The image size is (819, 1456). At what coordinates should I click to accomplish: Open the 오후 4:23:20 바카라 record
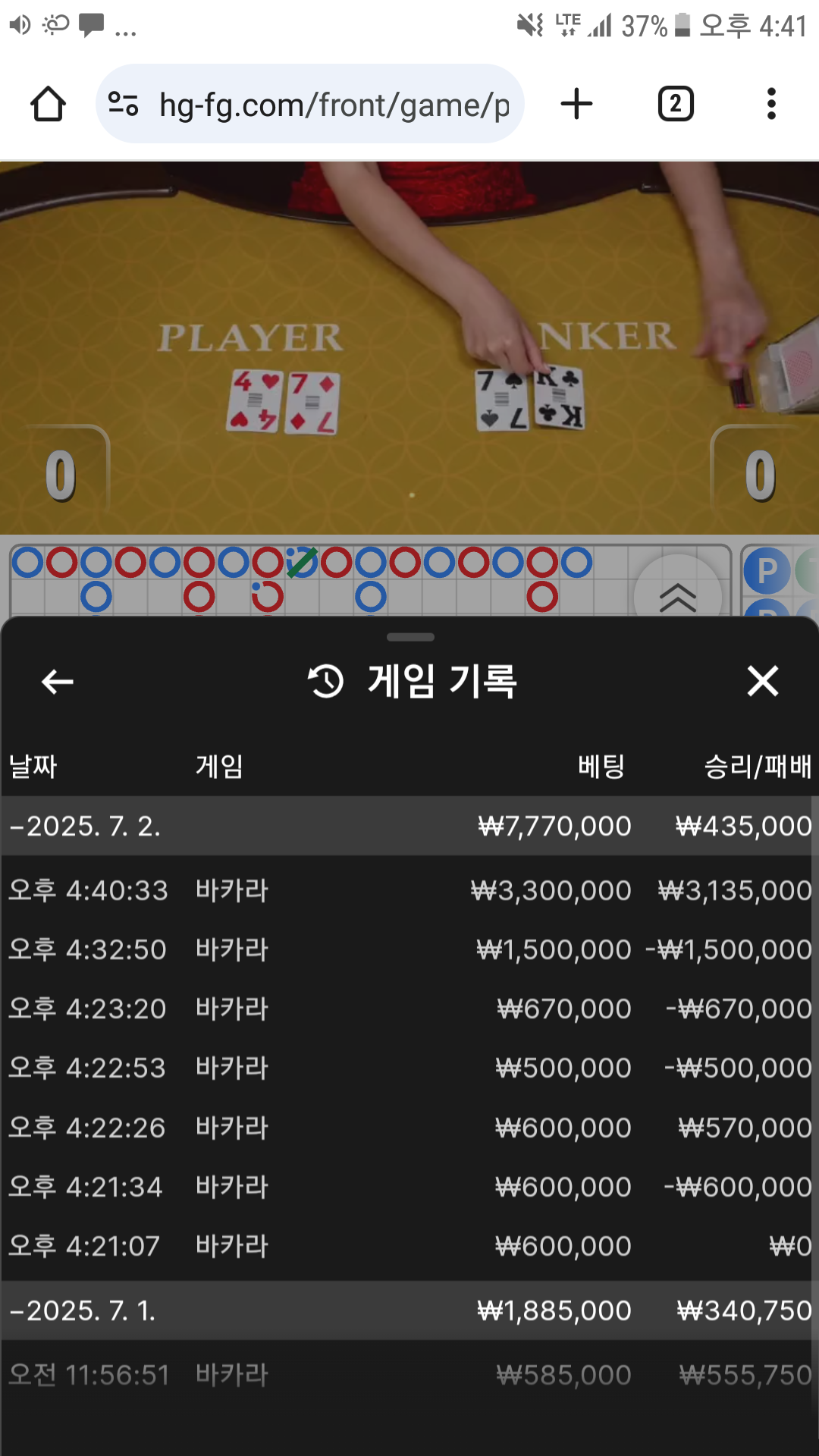coord(409,1008)
